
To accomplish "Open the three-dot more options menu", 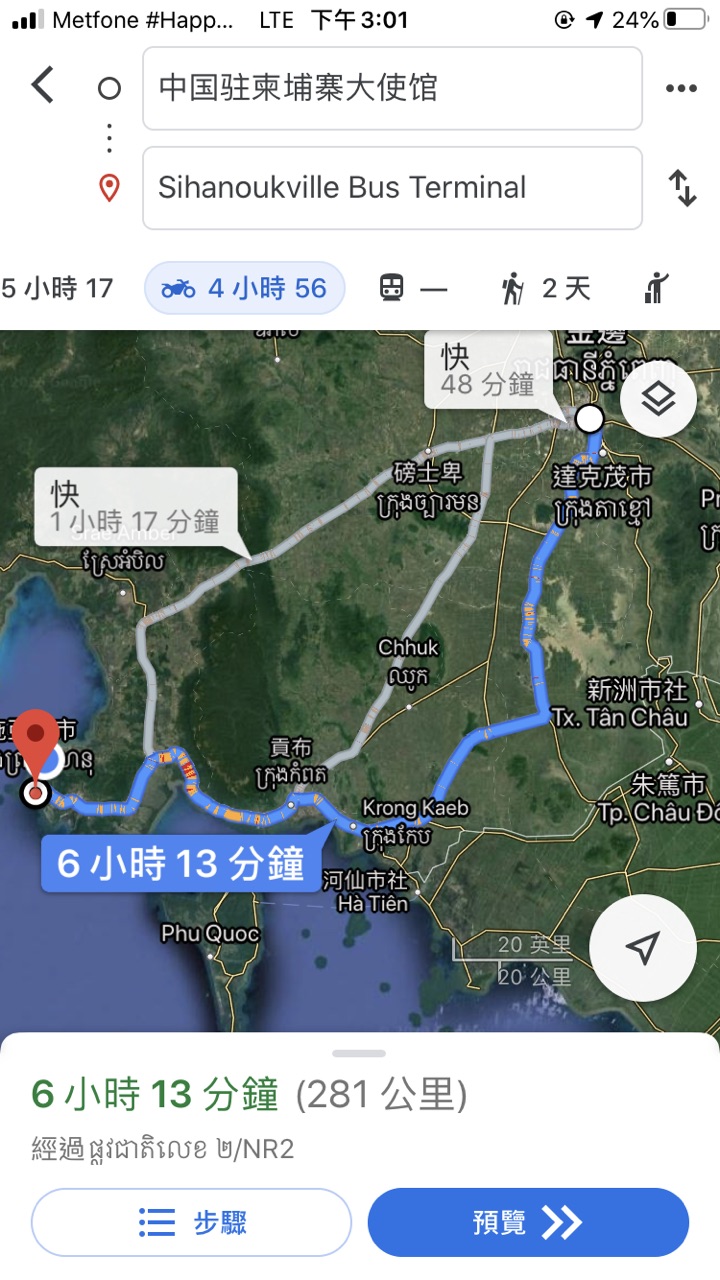I will tap(681, 88).
